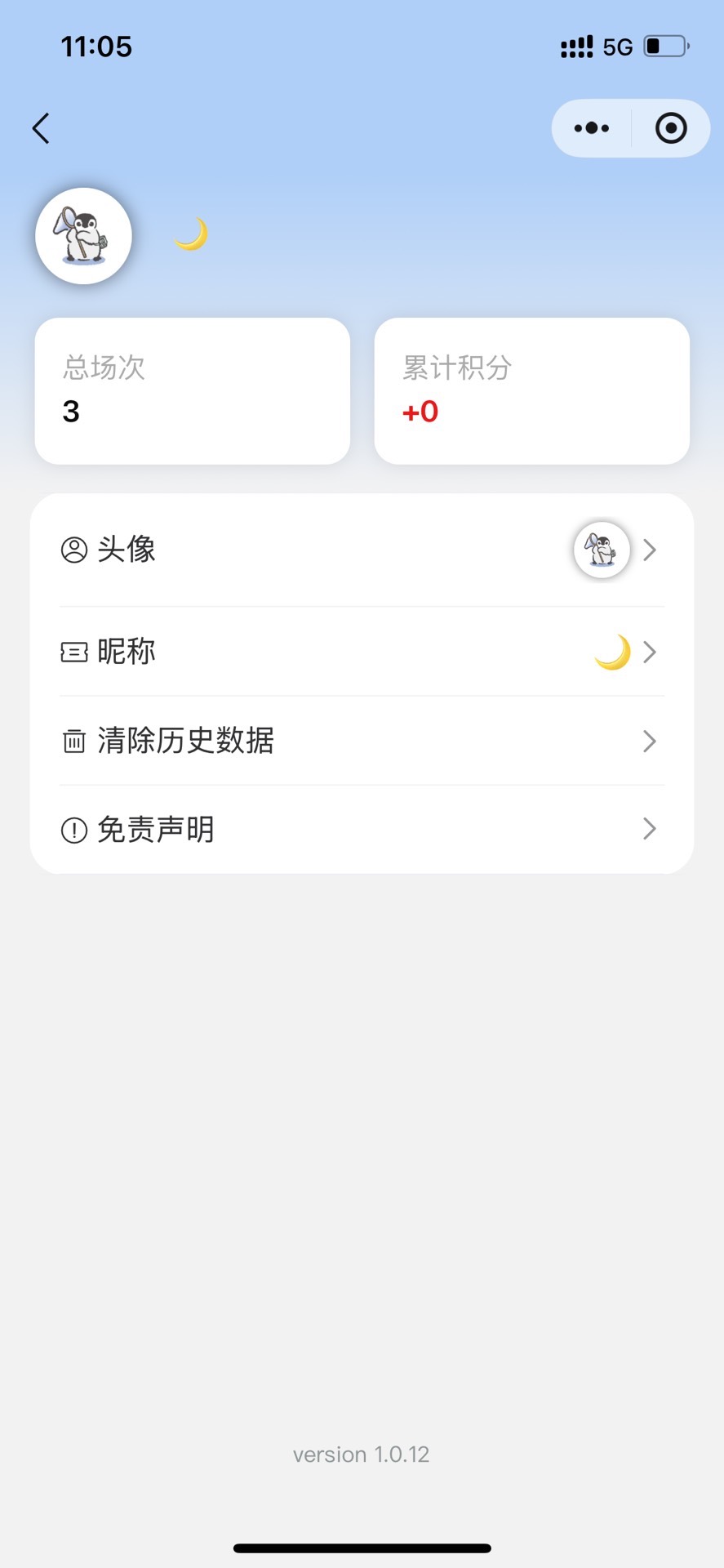Open the mini program more-options menu
724x1568 pixels.
(x=592, y=128)
